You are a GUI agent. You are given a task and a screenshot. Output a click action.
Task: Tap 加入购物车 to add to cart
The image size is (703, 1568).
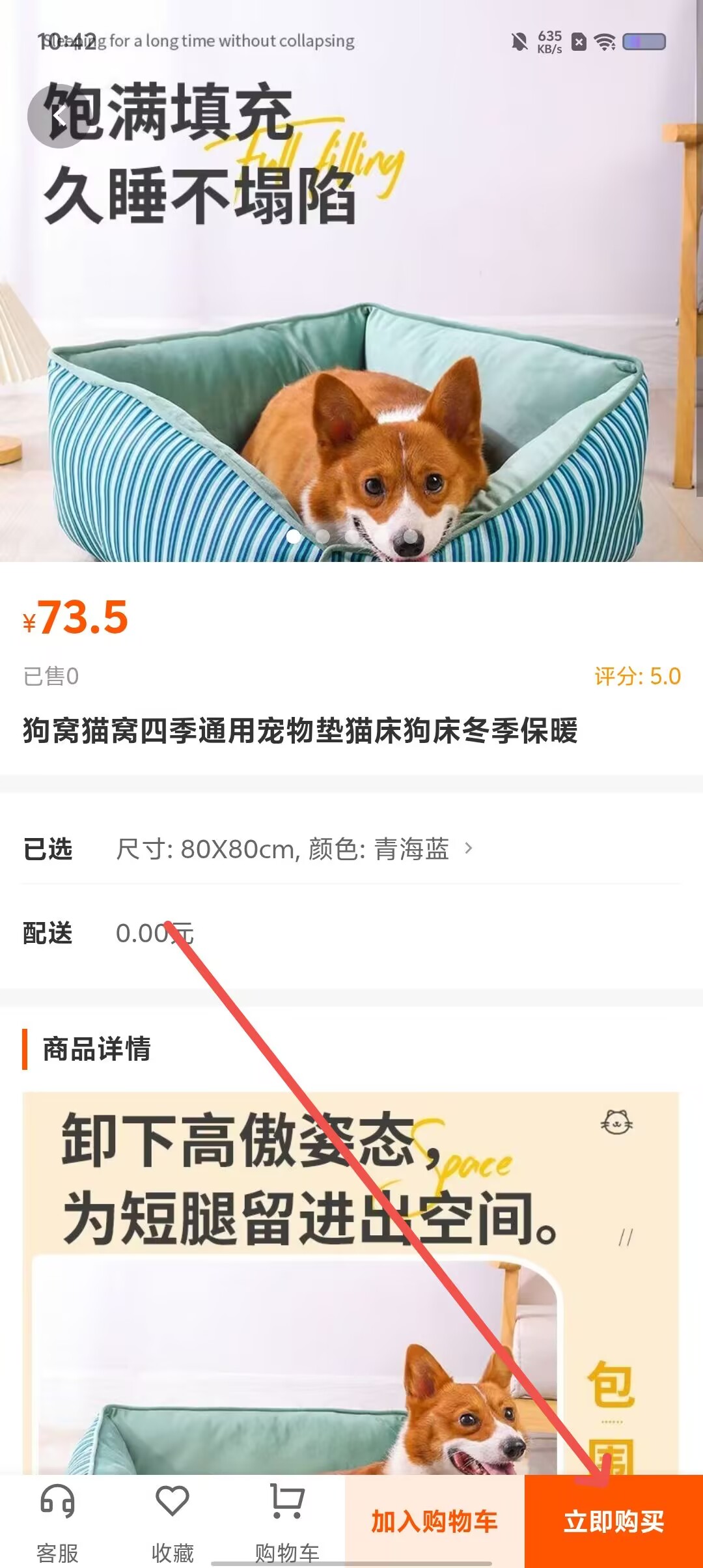(x=434, y=1522)
